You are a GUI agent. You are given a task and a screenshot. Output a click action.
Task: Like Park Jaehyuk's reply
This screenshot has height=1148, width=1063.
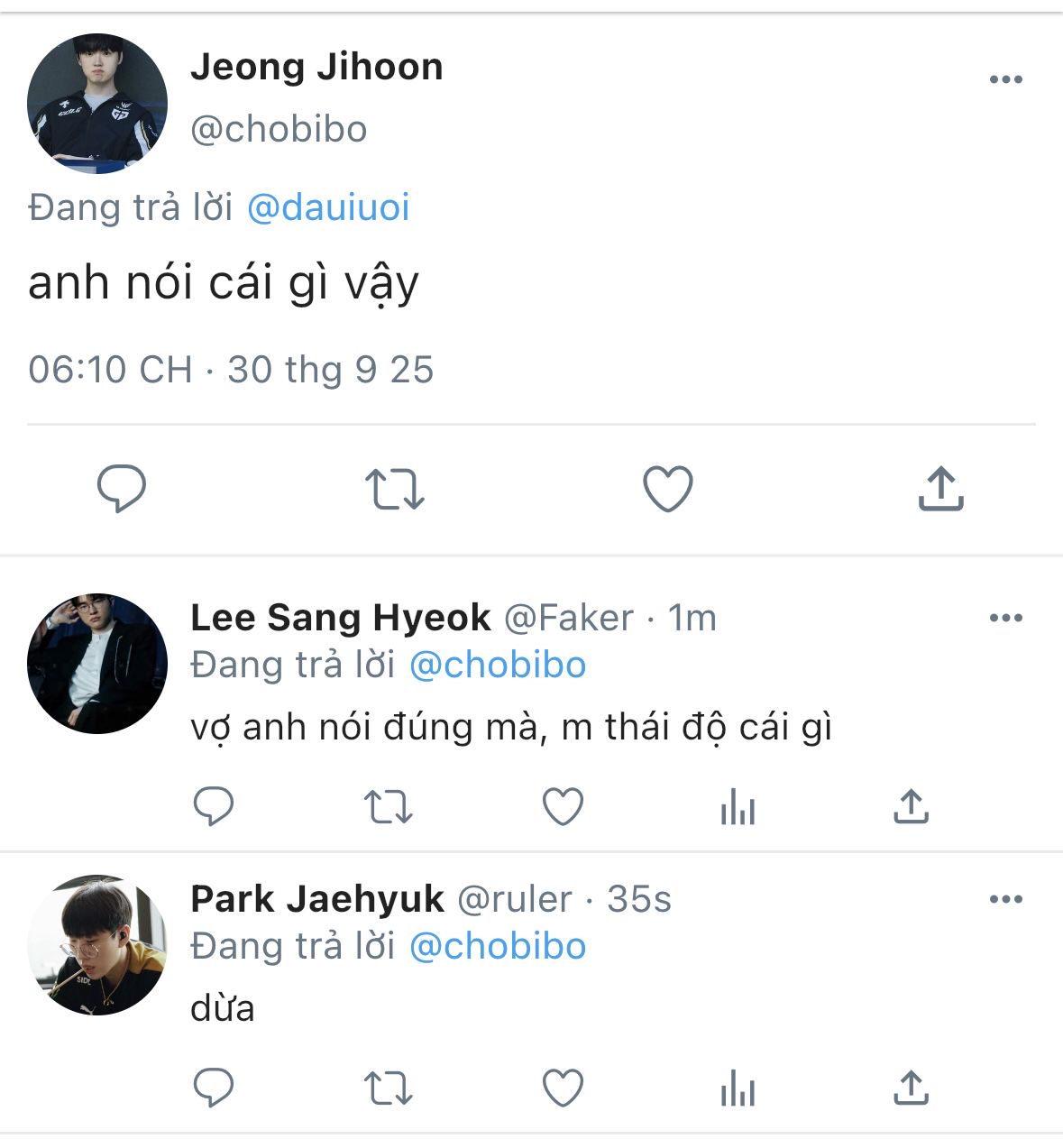(x=563, y=1088)
